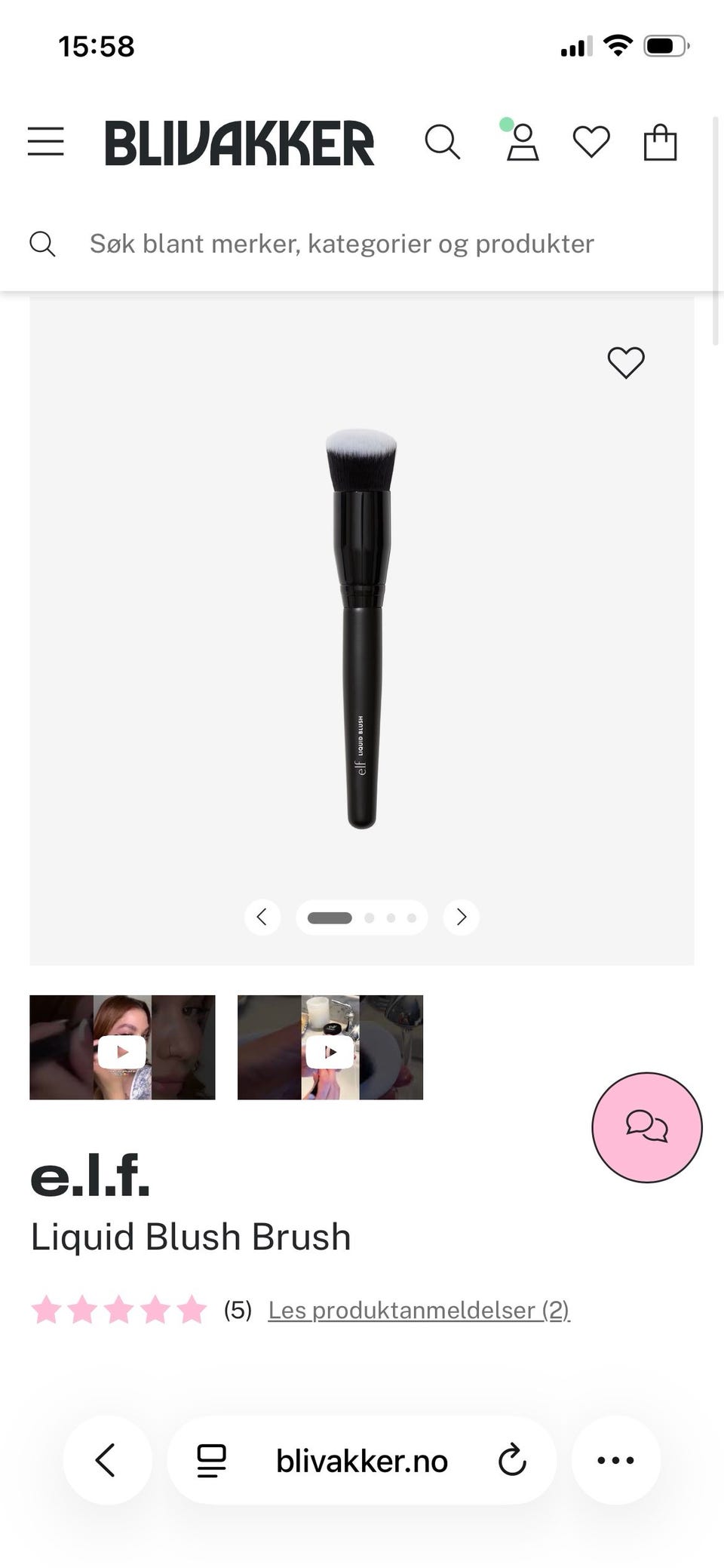Tap the blivakker.no address bar
Image resolution: width=724 pixels, height=1568 pixels.
[362, 1462]
